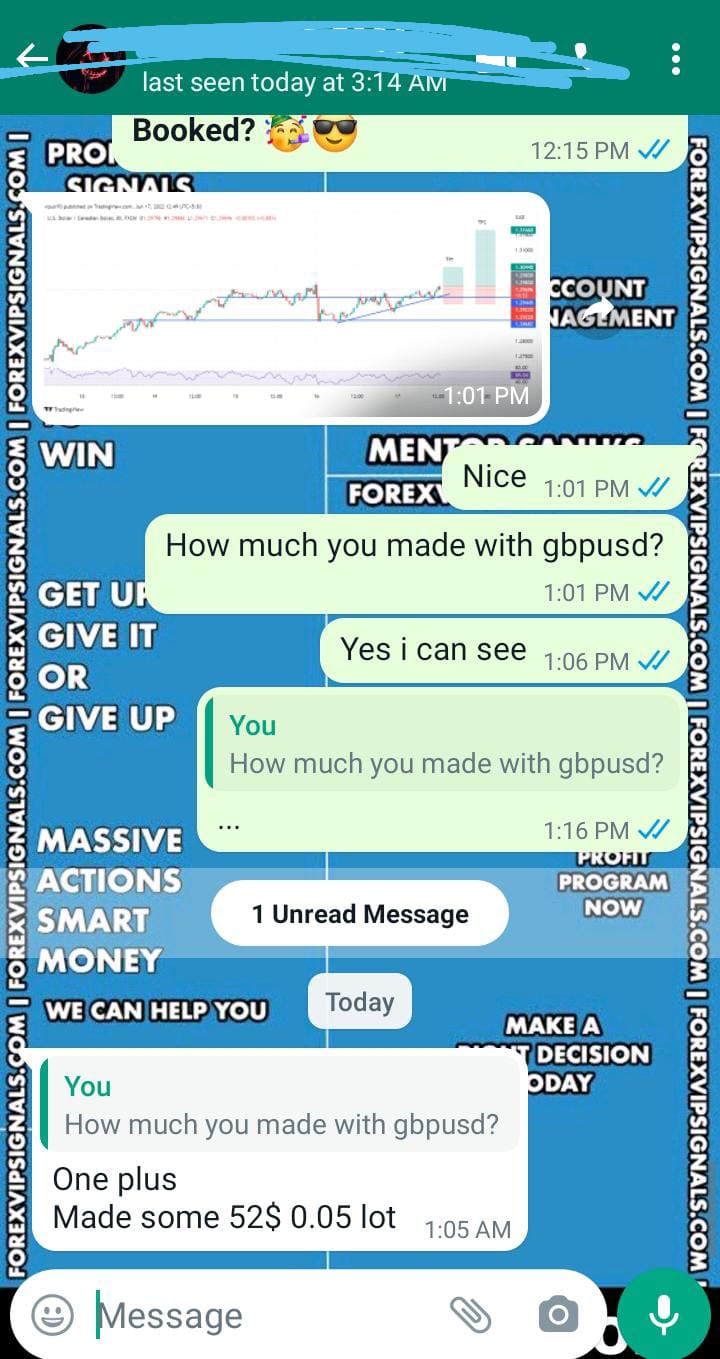Tap the voice message microphone button
Image resolution: width=720 pixels, height=1359 pixels.
click(x=664, y=1315)
